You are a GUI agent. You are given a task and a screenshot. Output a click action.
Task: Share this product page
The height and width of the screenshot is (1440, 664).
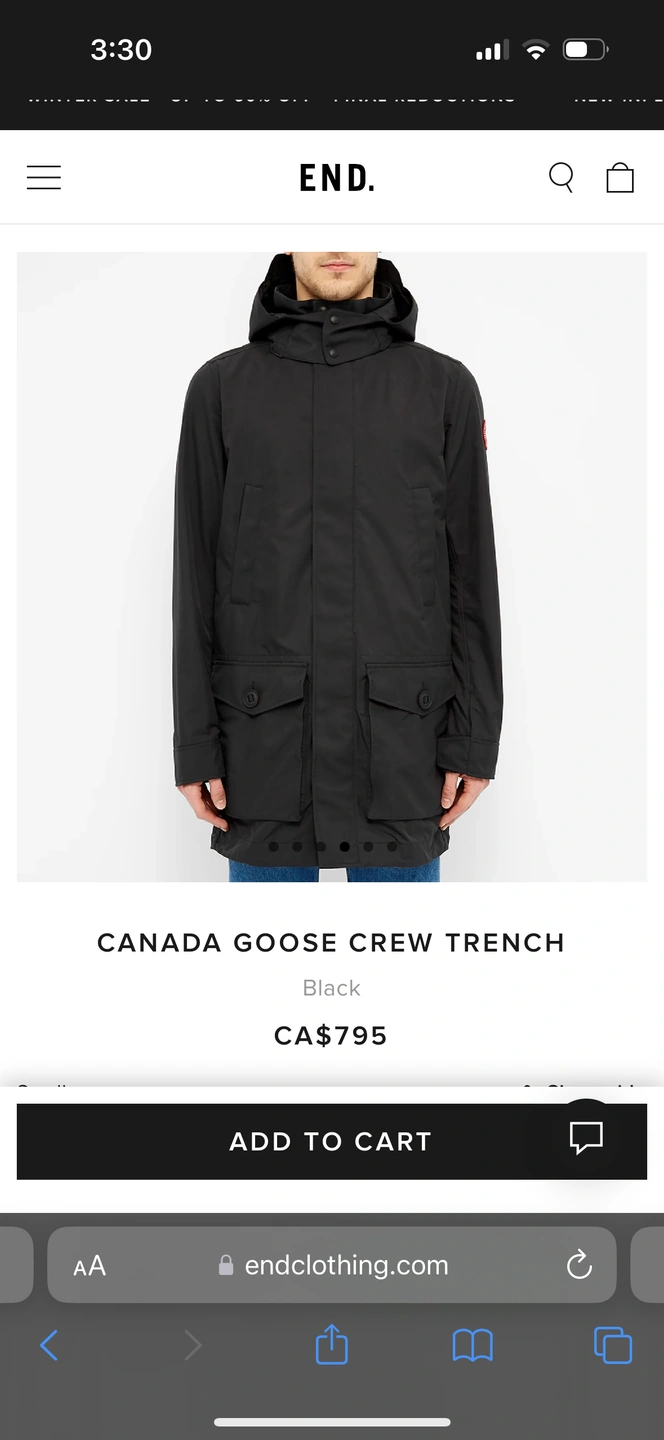331,1345
